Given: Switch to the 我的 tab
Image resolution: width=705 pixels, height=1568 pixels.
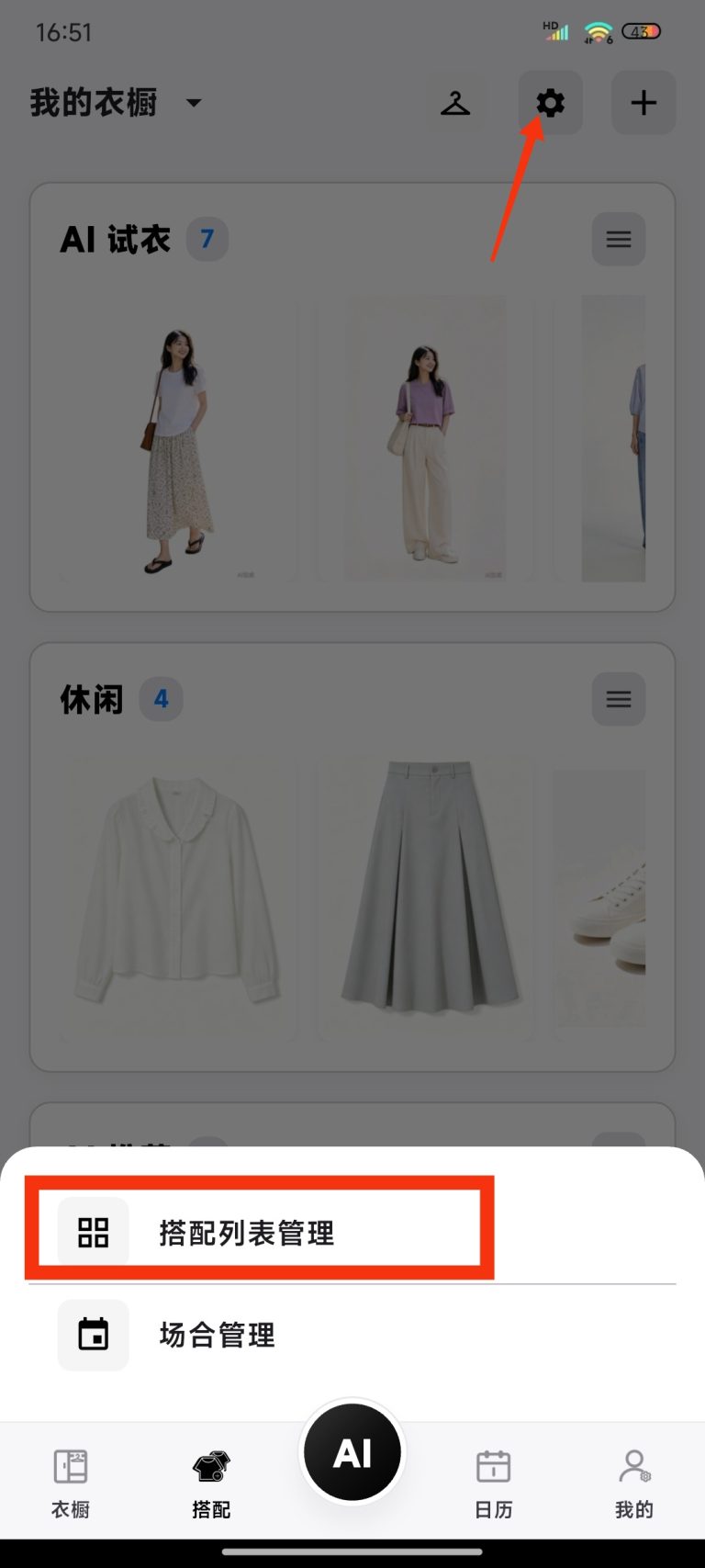Looking at the screenshot, I should pos(634,1482).
